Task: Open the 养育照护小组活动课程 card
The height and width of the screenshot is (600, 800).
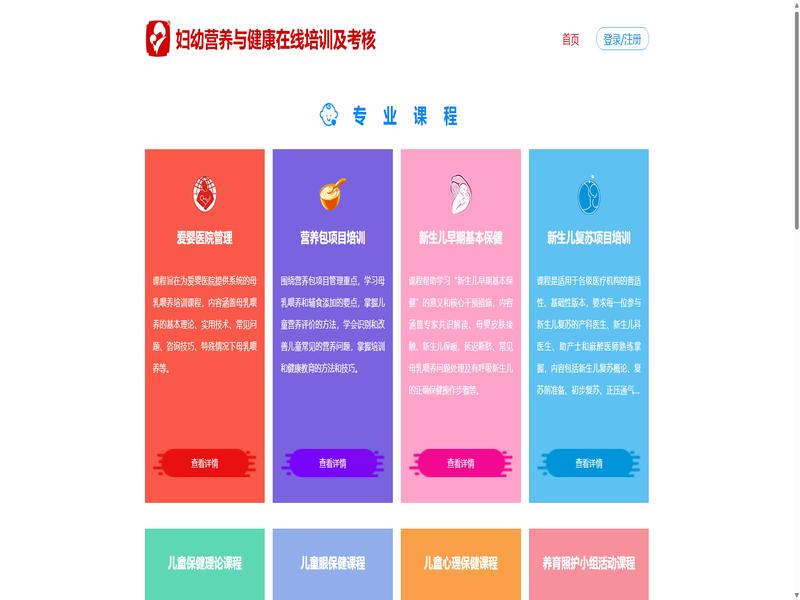Action: (x=588, y=564)
